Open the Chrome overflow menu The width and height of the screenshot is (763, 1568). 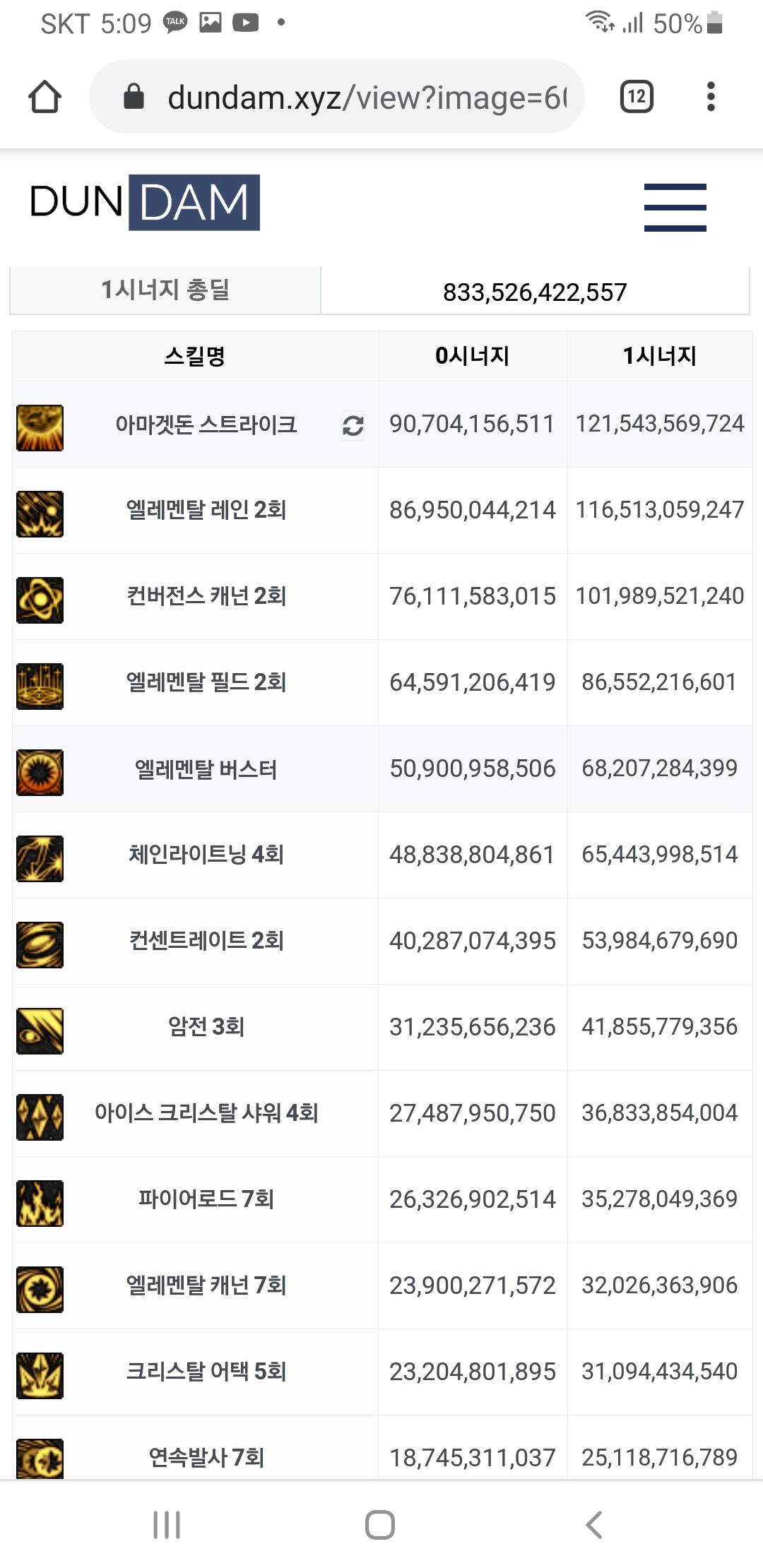711,97
